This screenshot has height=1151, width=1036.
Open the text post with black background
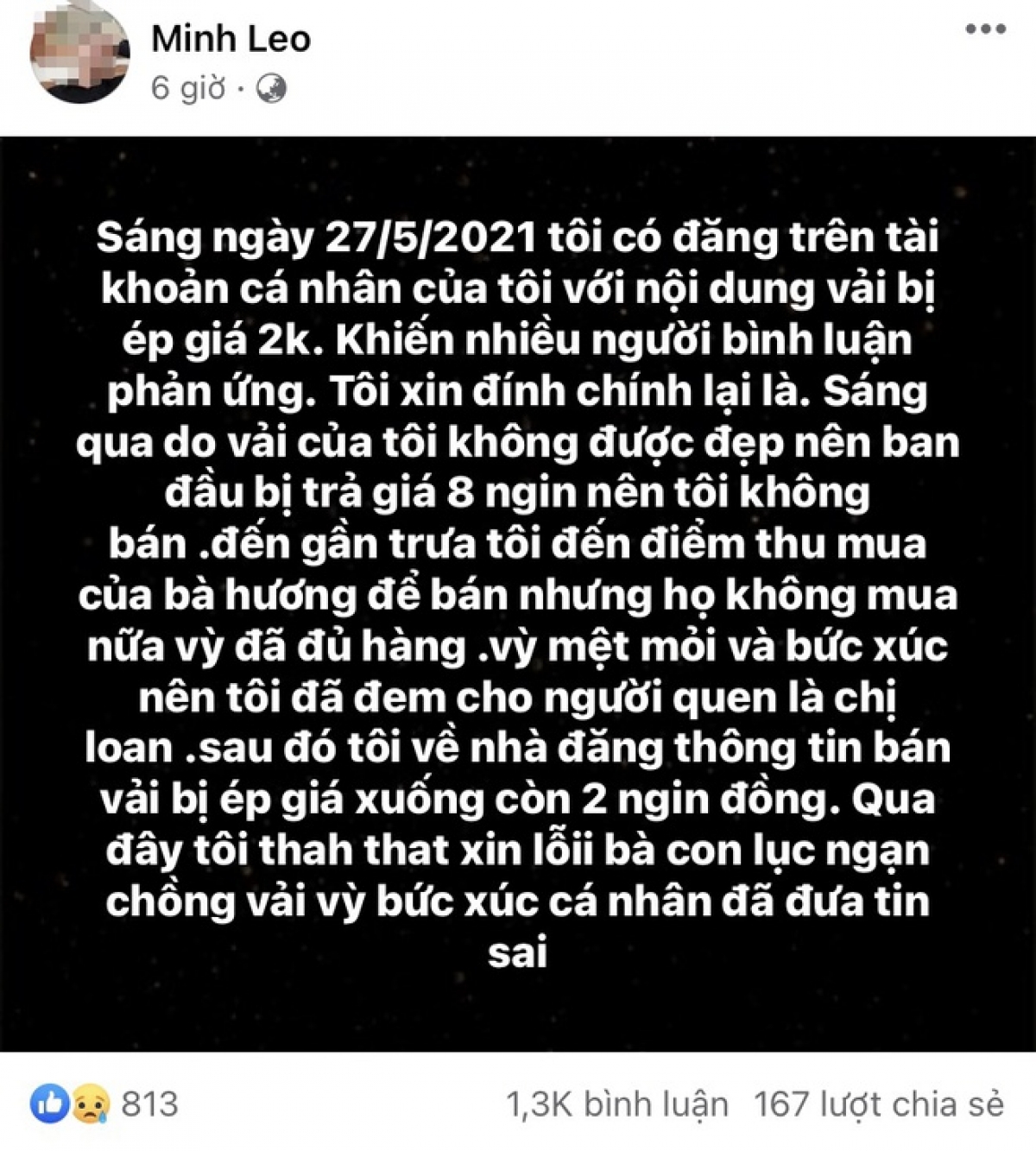coord(518,594)
